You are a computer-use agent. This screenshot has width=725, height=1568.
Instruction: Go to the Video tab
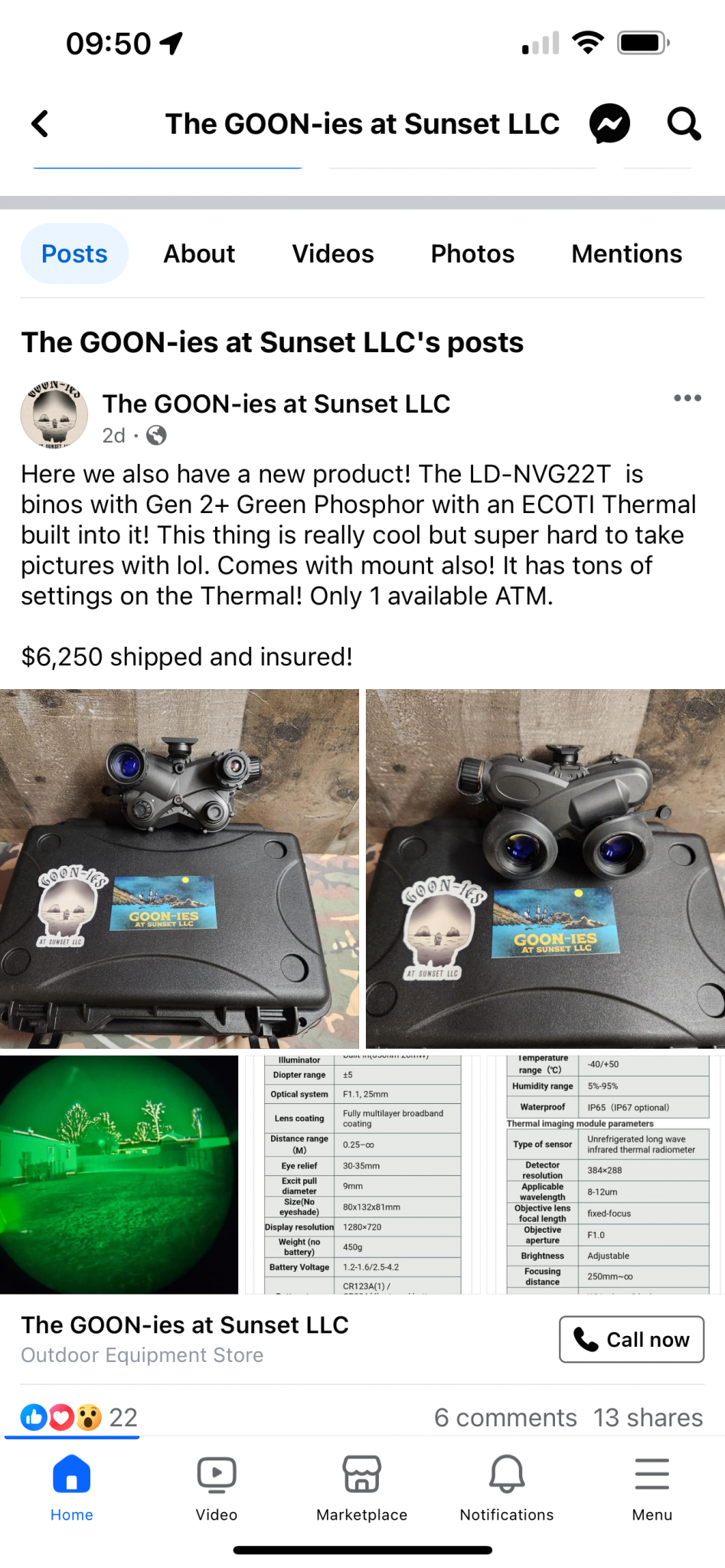[217, 1488]
